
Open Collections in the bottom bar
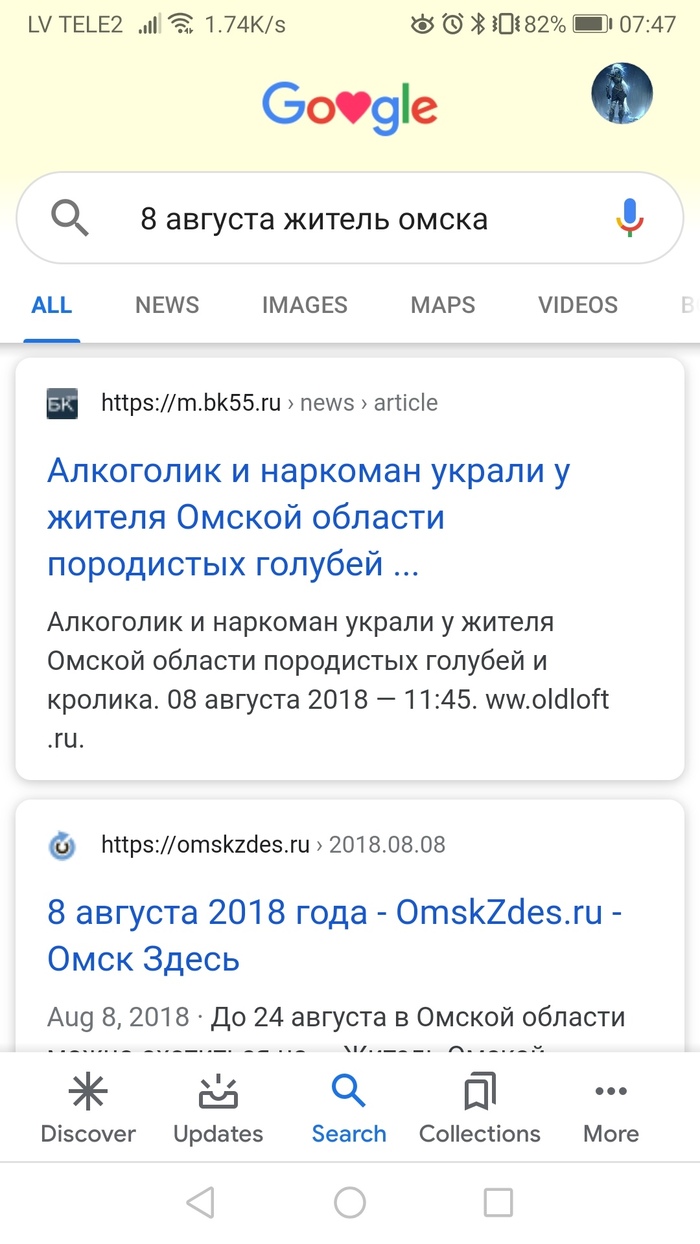(x=479, y=1110)
